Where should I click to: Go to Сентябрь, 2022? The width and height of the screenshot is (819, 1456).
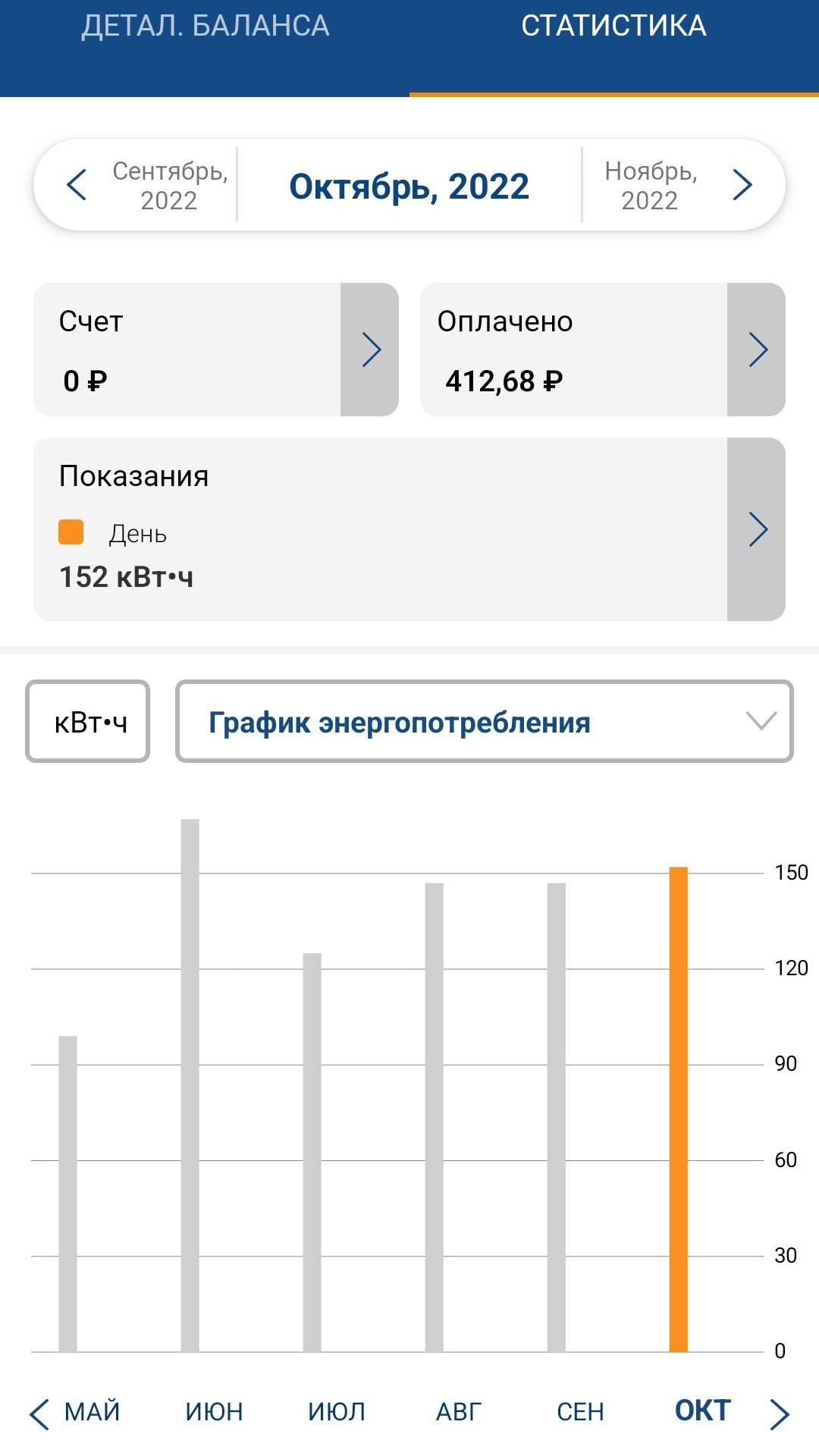[170, 185]
